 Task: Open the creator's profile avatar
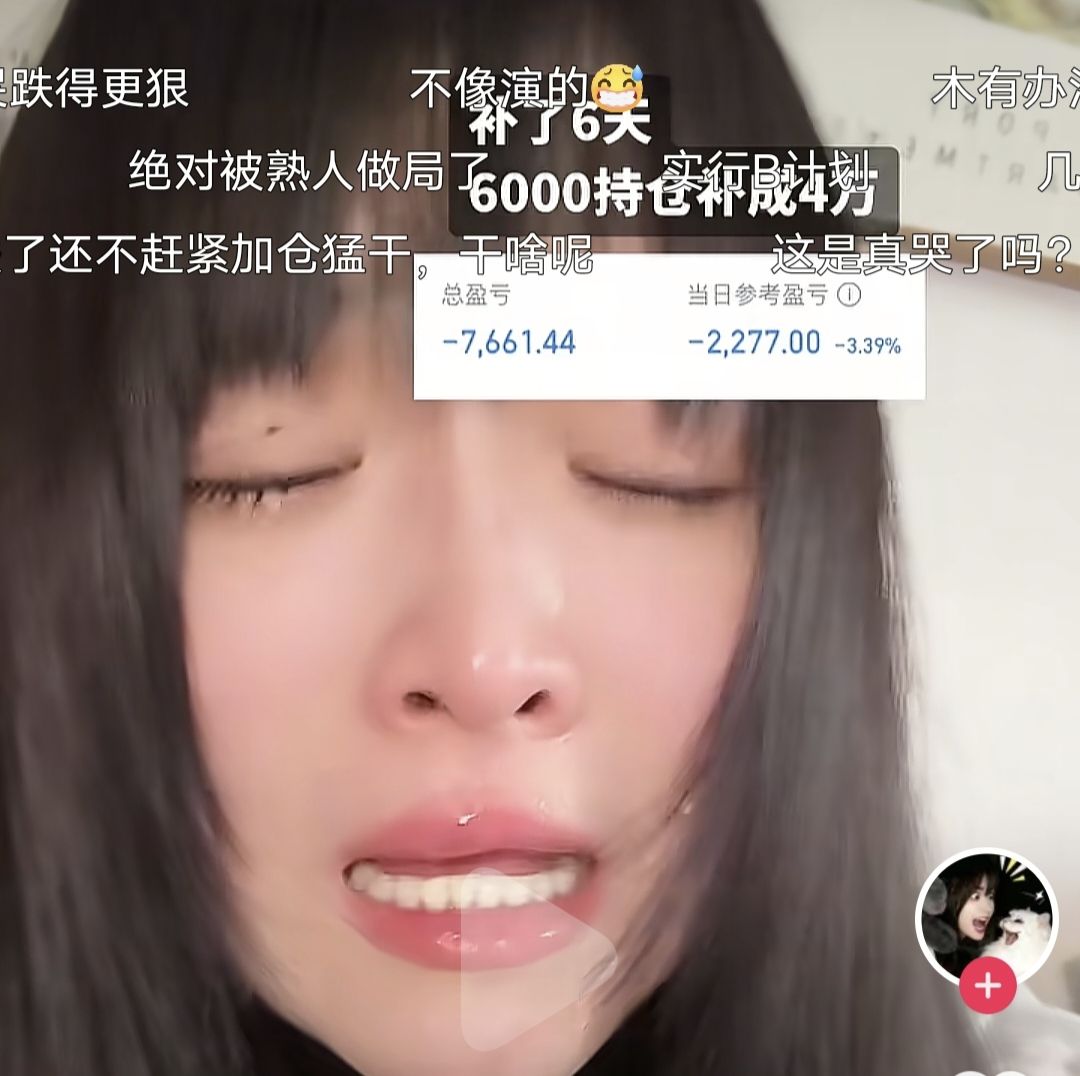986,915
